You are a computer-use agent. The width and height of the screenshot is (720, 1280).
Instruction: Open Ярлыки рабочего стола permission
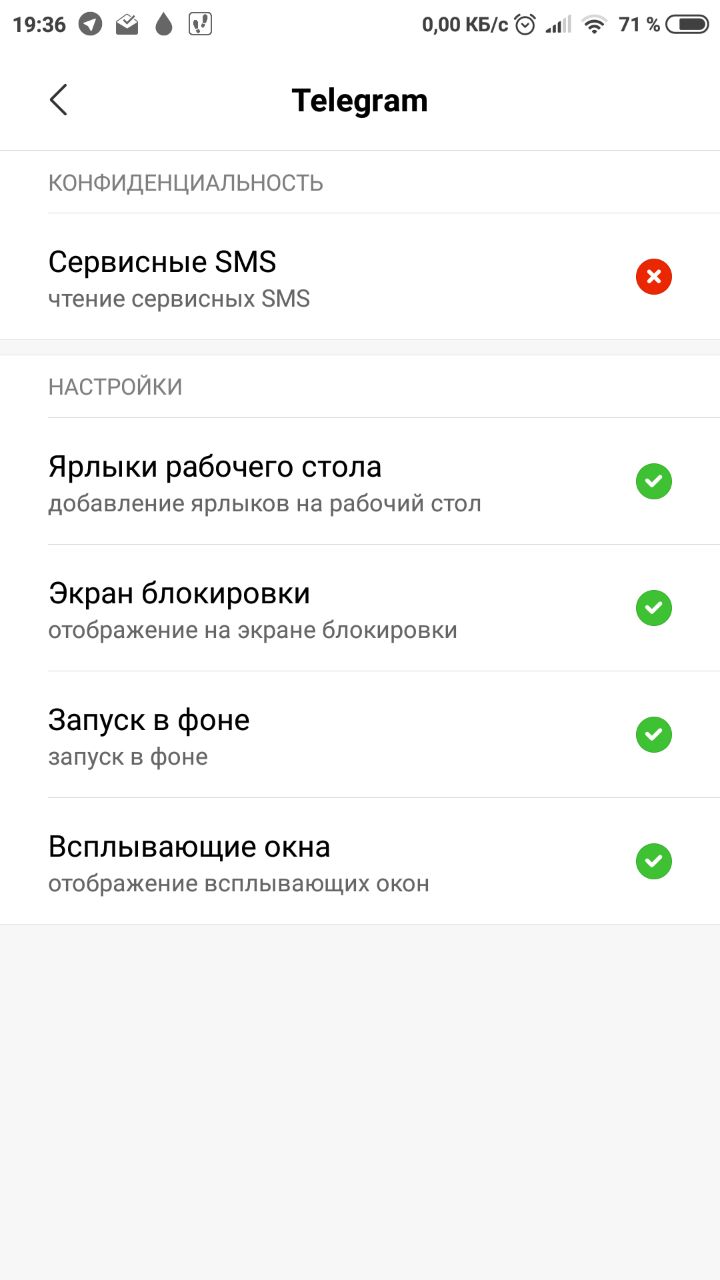tap(360, 482)
